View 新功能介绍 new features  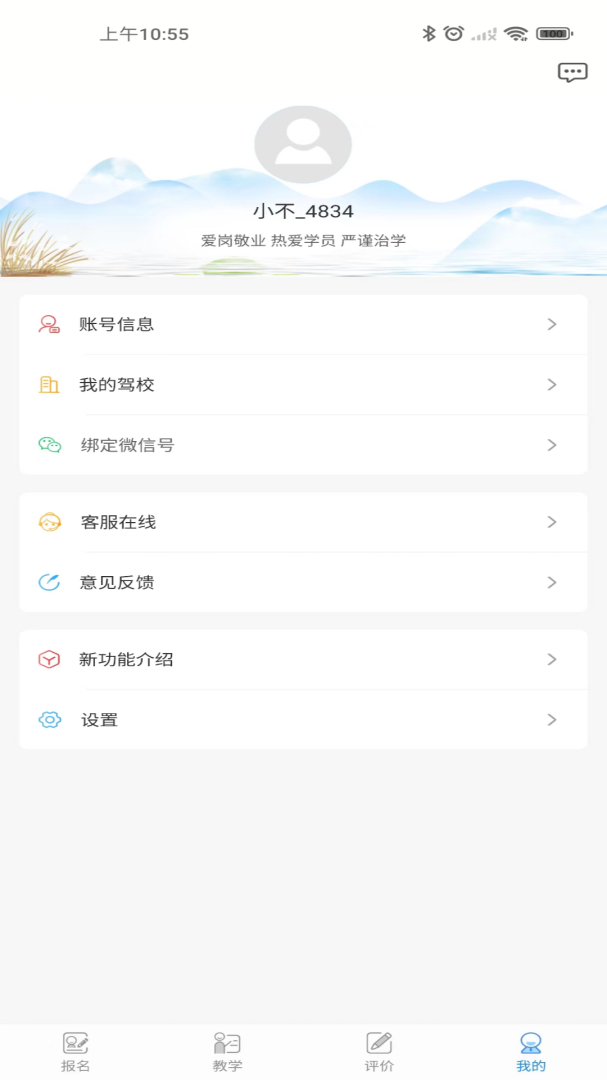pos(303,660)
